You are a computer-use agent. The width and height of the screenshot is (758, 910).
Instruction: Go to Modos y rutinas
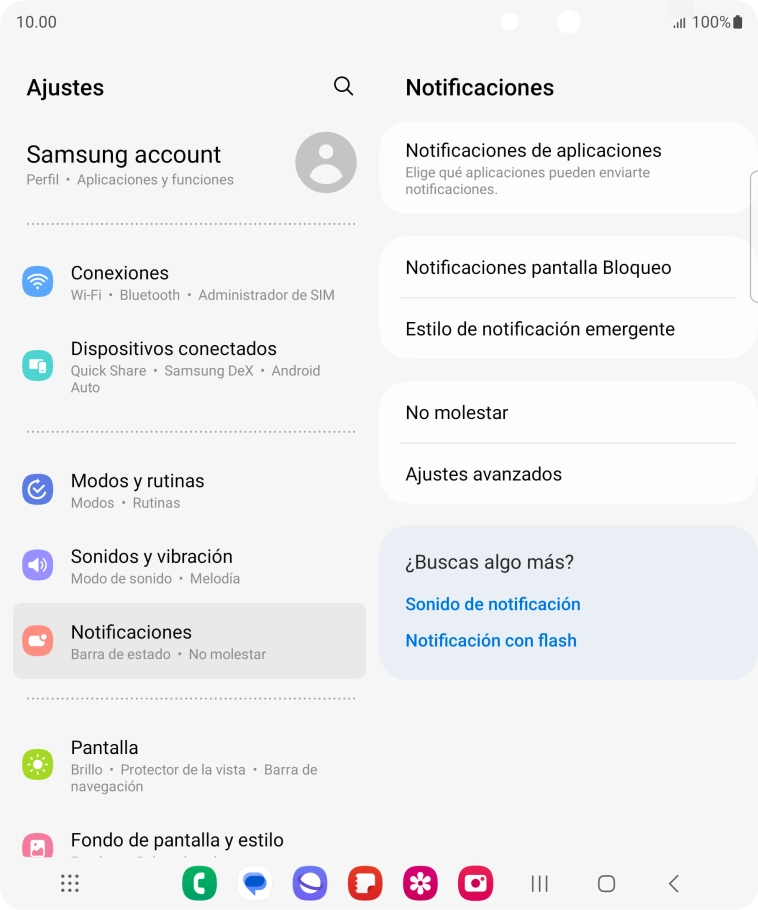point(190,490)
